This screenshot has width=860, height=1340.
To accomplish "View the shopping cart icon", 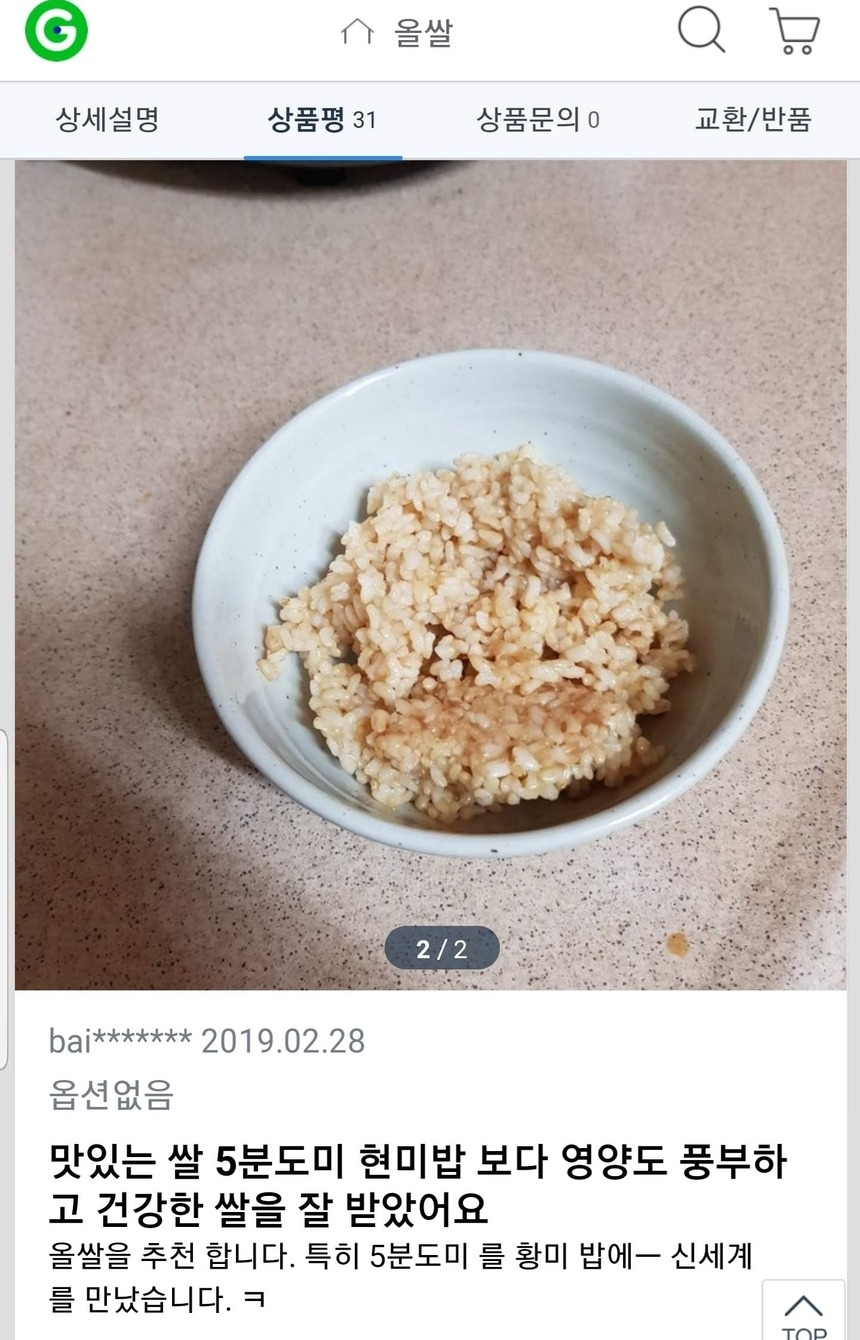I will coord(793,32).
